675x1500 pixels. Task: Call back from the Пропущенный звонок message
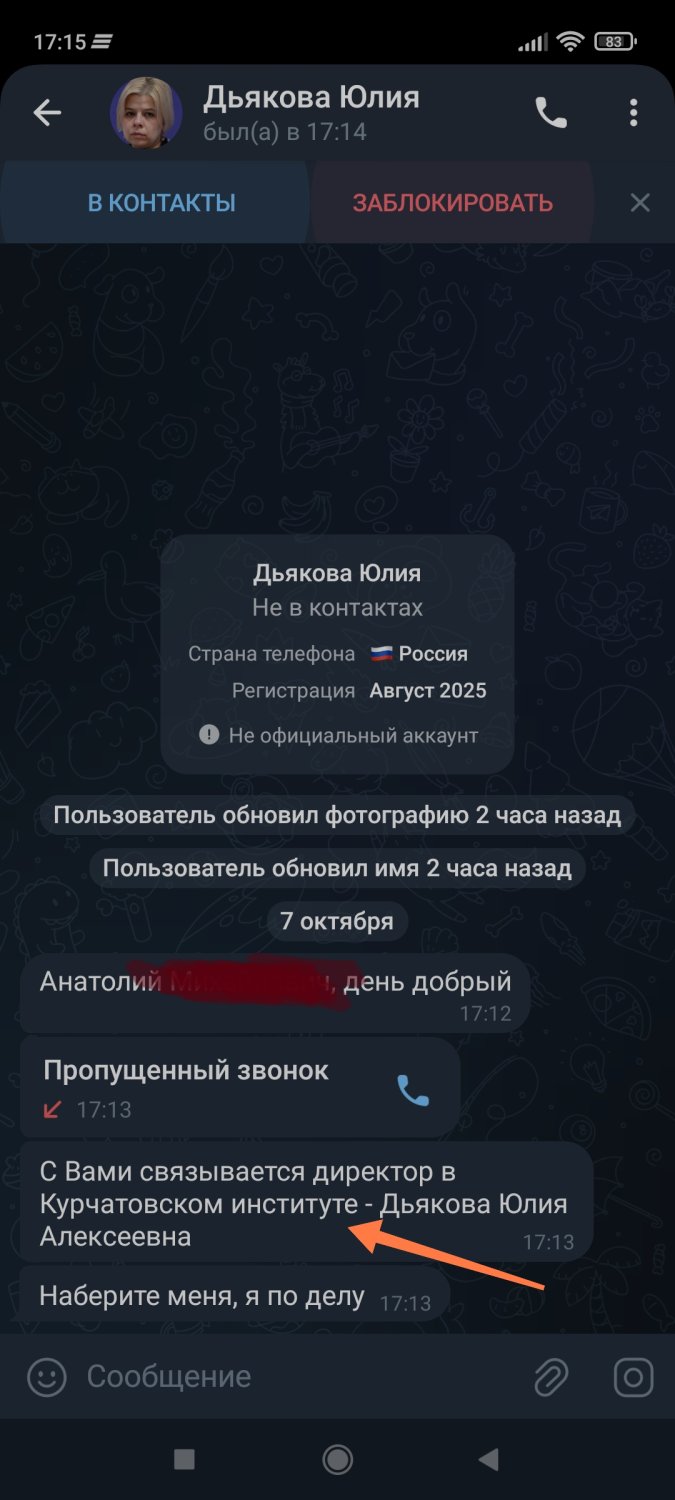coord(413,1089)
